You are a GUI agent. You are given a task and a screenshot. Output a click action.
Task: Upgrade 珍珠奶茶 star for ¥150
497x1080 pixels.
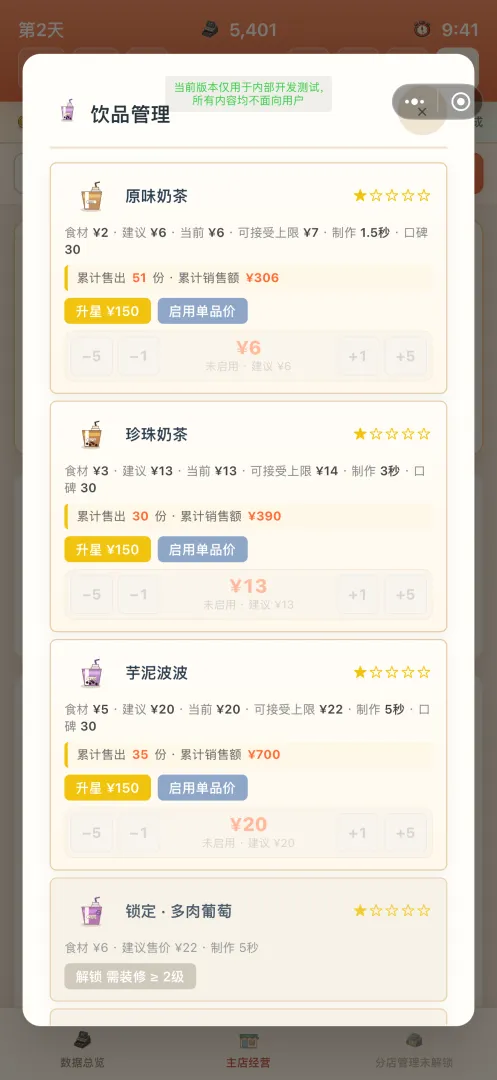[107, 550]
